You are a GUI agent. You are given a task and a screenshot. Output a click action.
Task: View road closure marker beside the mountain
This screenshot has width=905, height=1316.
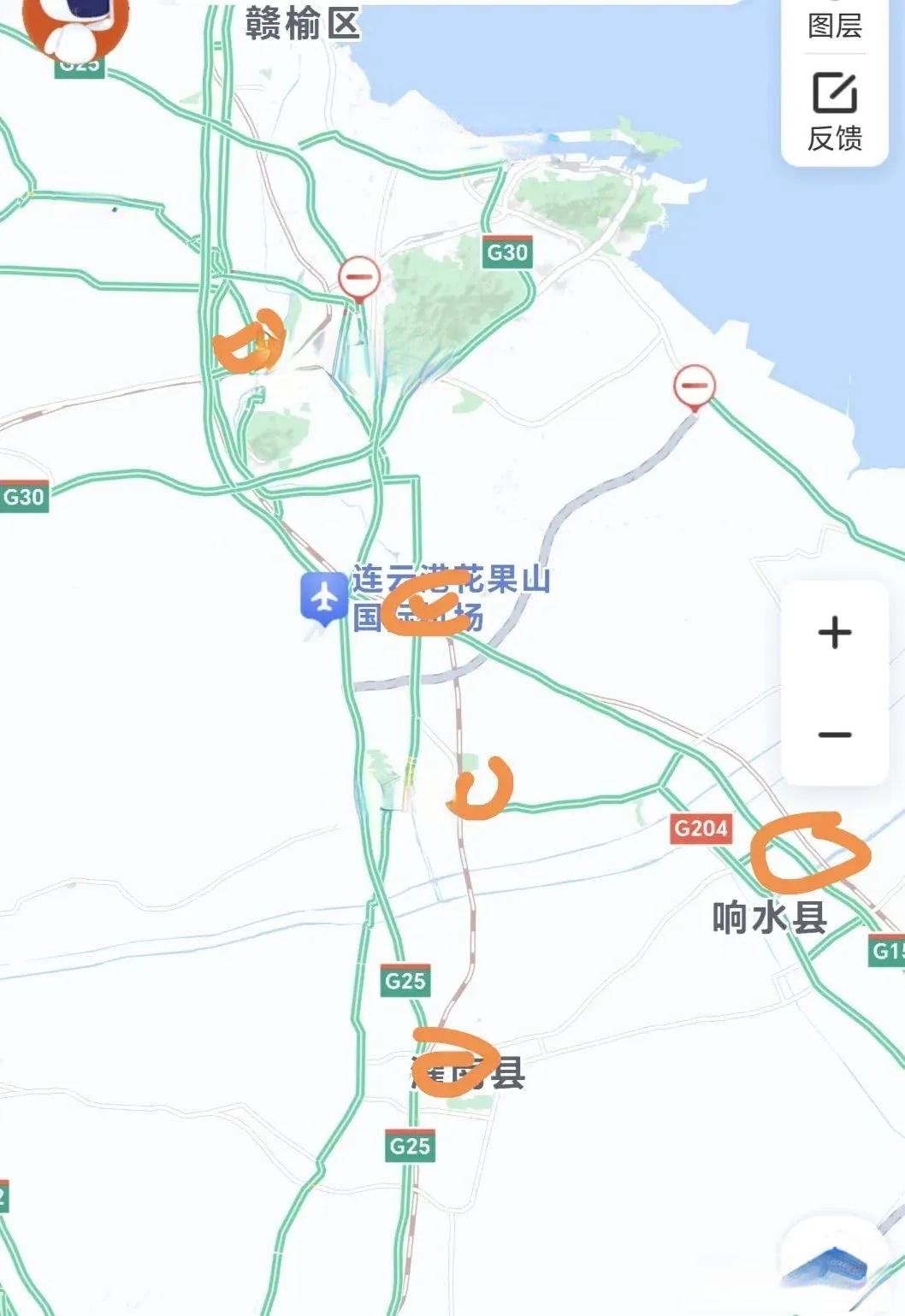pos(359,277)
